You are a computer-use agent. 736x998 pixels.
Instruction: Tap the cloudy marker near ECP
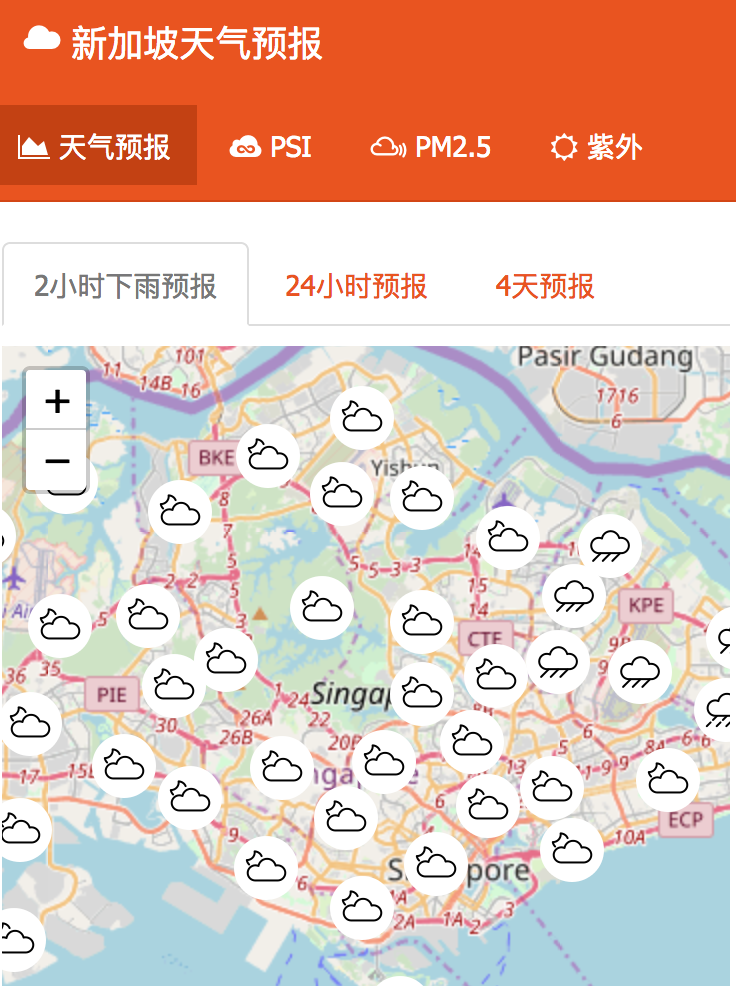coord(668,779)
